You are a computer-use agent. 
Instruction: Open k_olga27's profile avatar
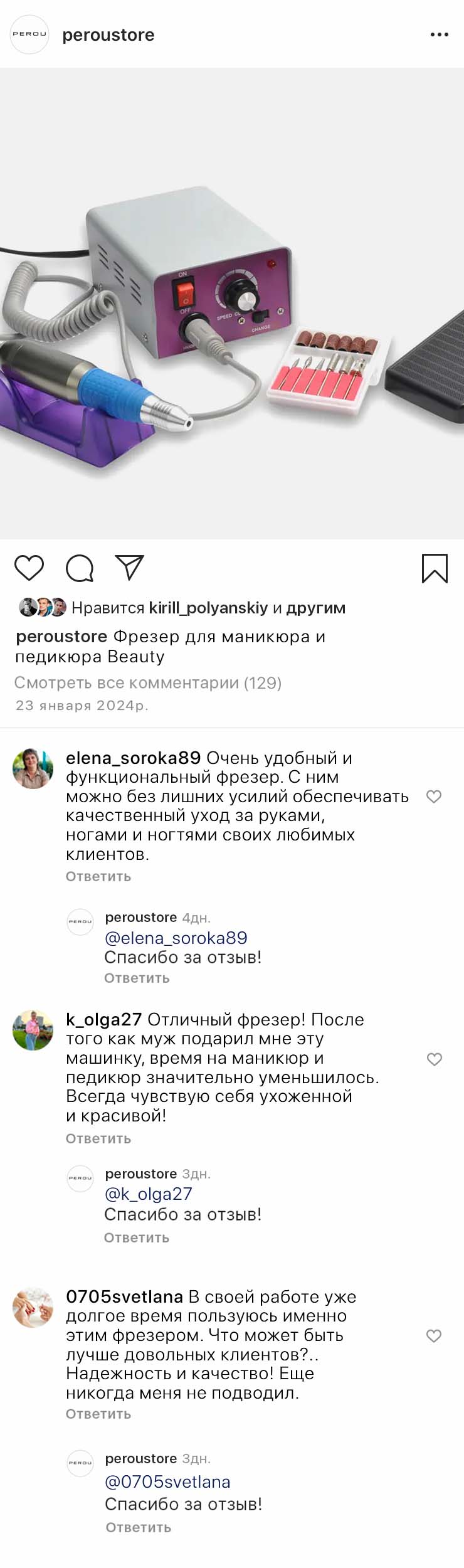(x=33, y=1030)
